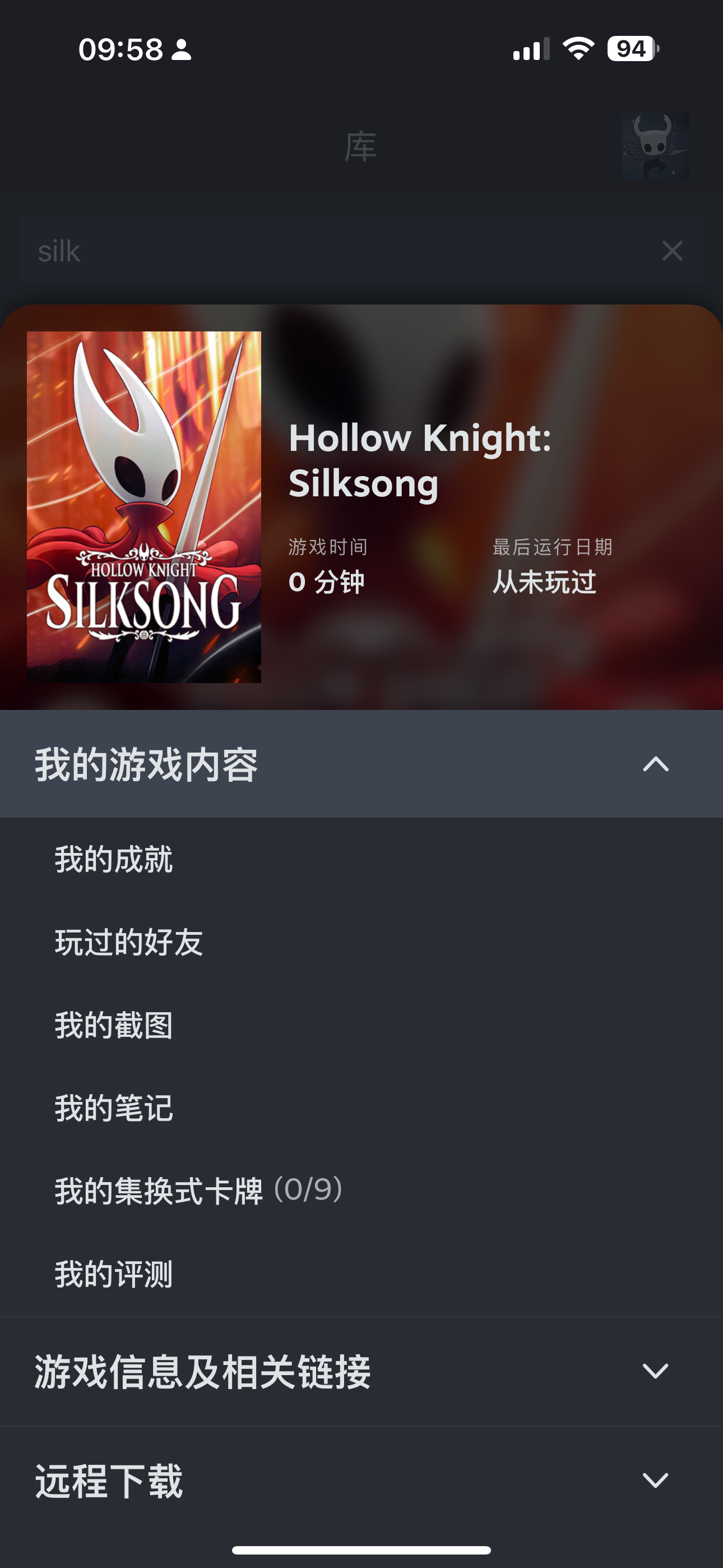The image size is (723, 1568).
Task: Open 我的笔记 notes
Action: point(114,1108)
